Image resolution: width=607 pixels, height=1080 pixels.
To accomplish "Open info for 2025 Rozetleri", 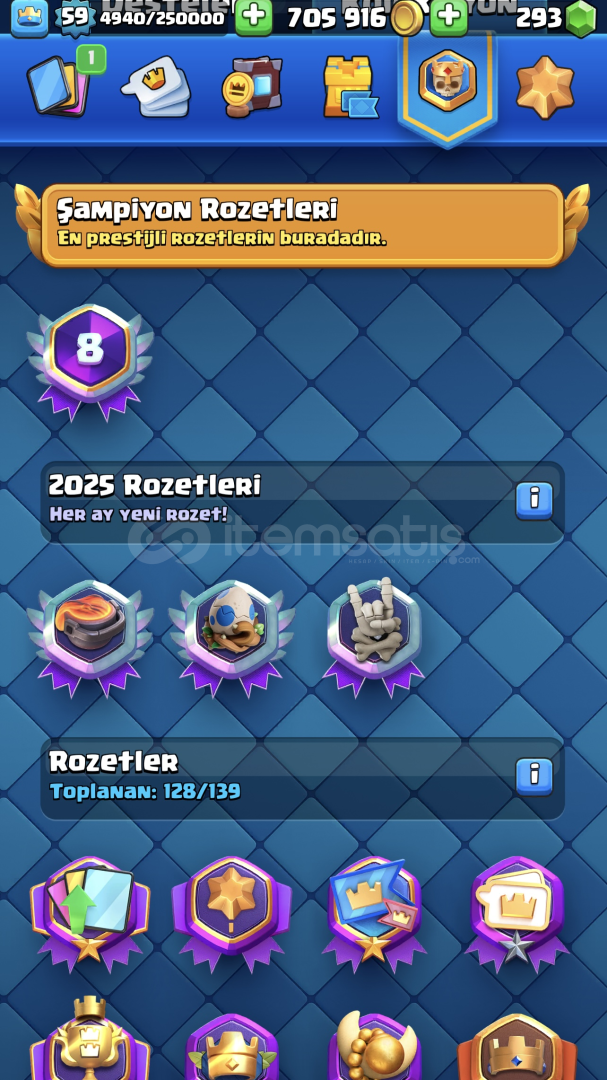I will pyautogui.click(x=534, y=500).
